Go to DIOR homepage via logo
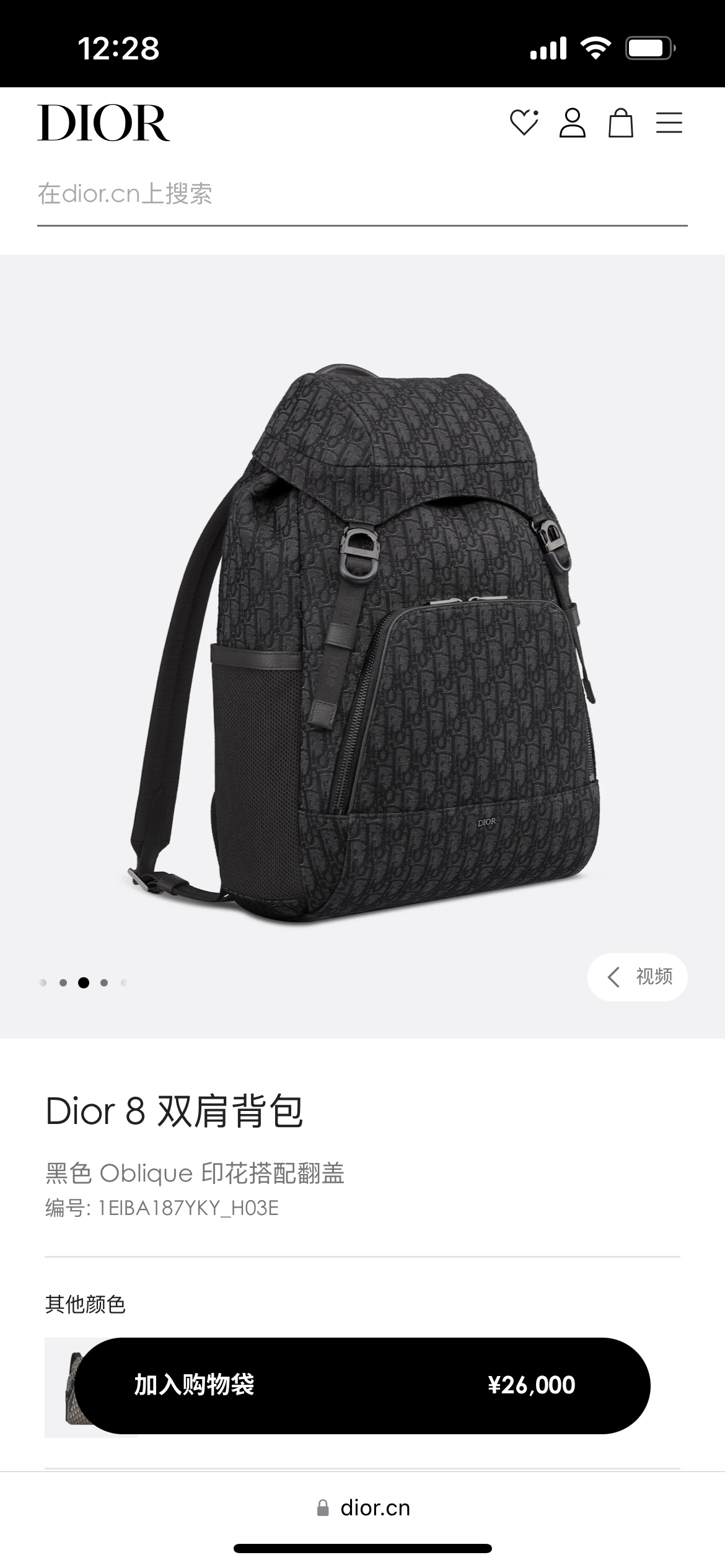Viewport: 725px width, 1568px height. point(103,123)
